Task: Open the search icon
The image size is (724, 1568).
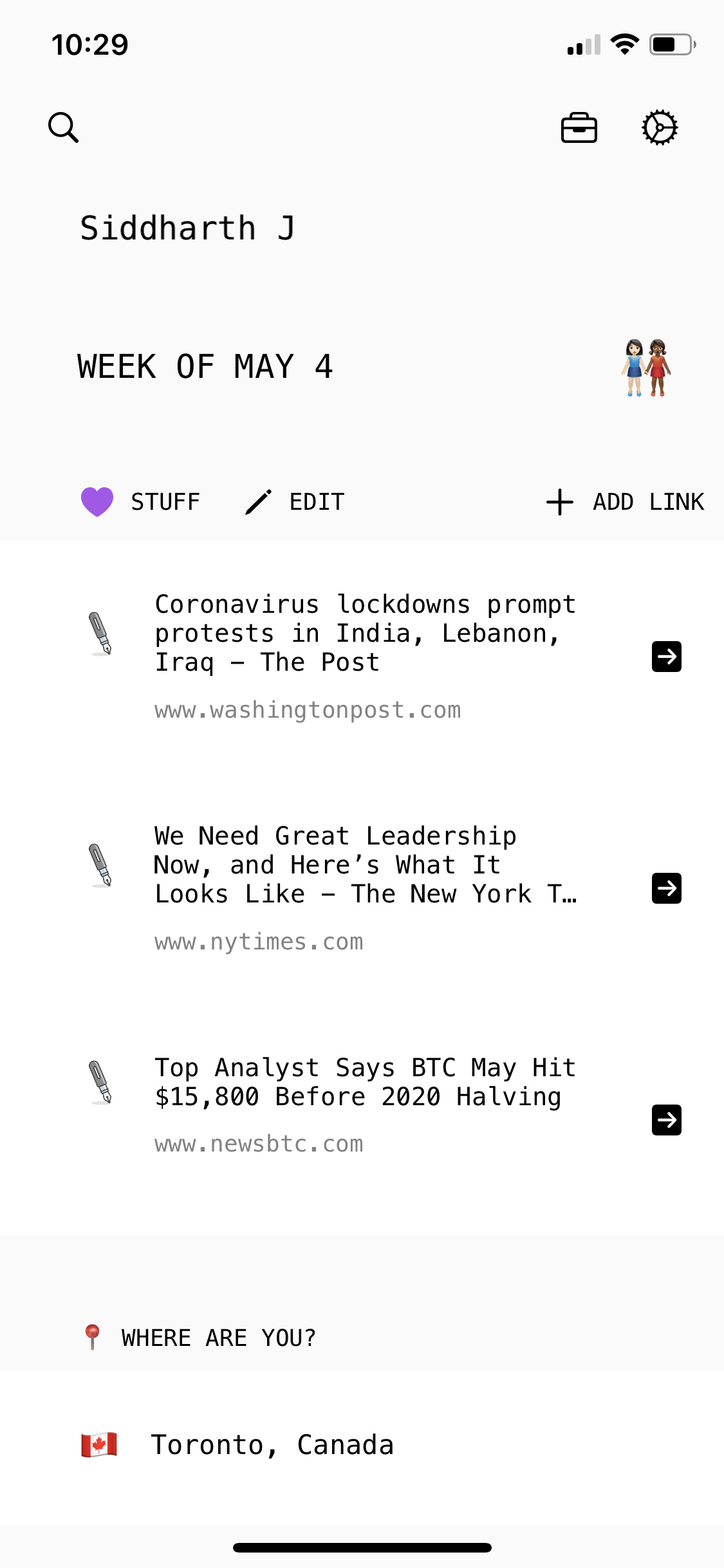Action: click(x=62, y=127)
